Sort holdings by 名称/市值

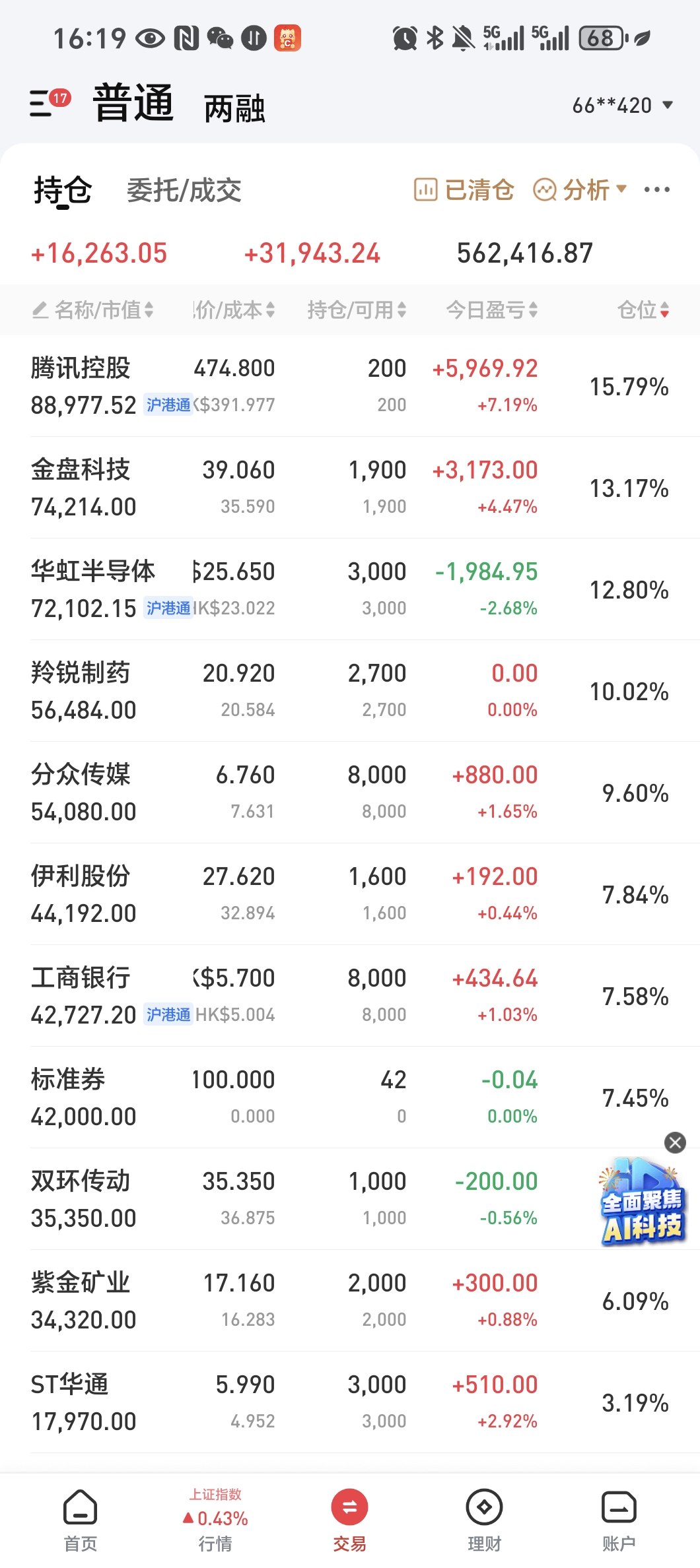93,310
